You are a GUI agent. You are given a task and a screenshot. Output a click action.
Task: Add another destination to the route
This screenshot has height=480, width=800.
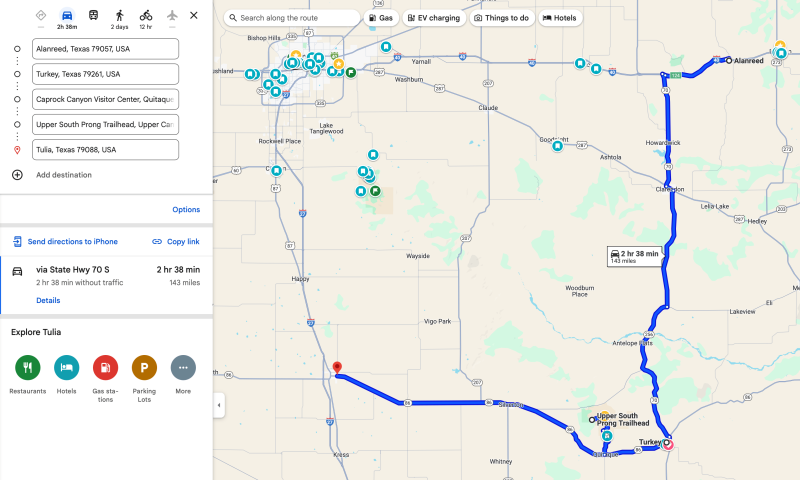pyautogui.click(x=63, y=175)
